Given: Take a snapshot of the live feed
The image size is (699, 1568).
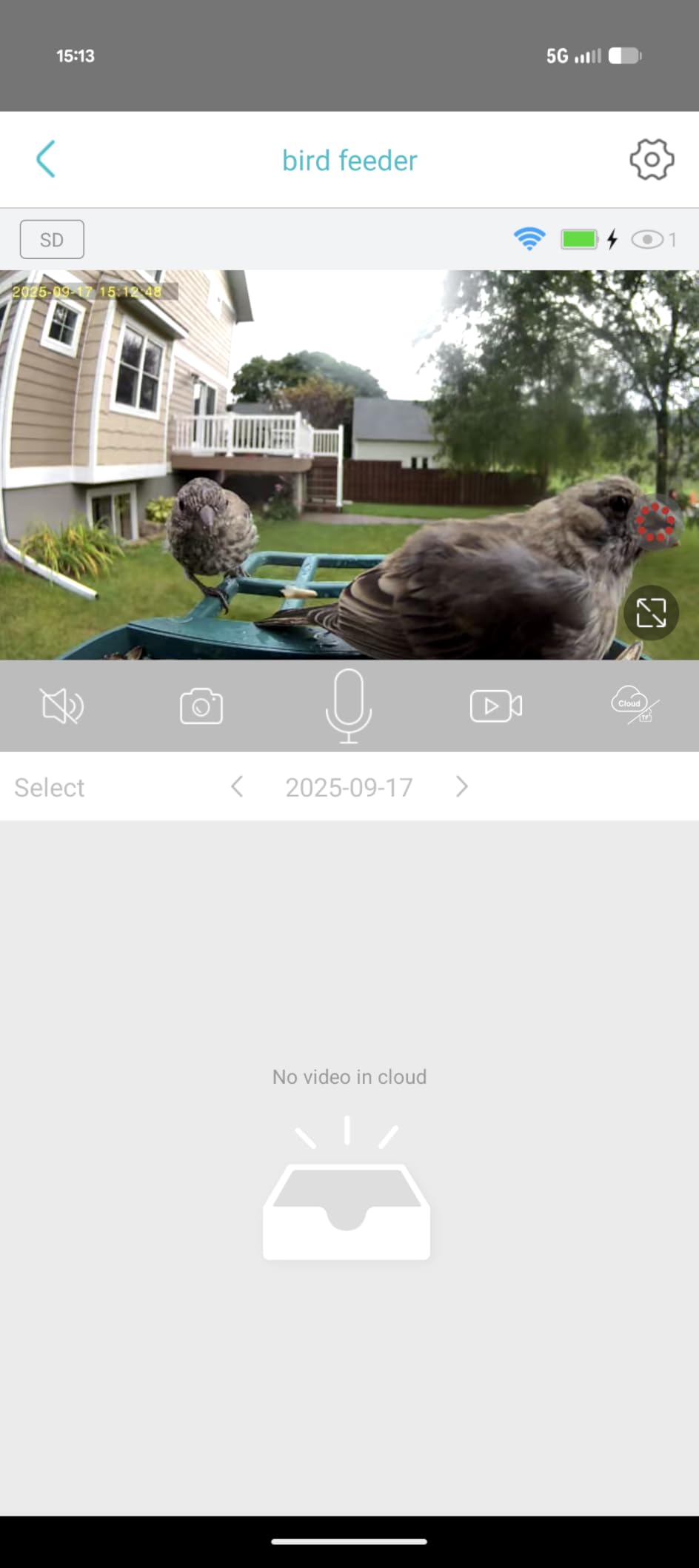Looking at the screenshot, I should coord(201,706).
